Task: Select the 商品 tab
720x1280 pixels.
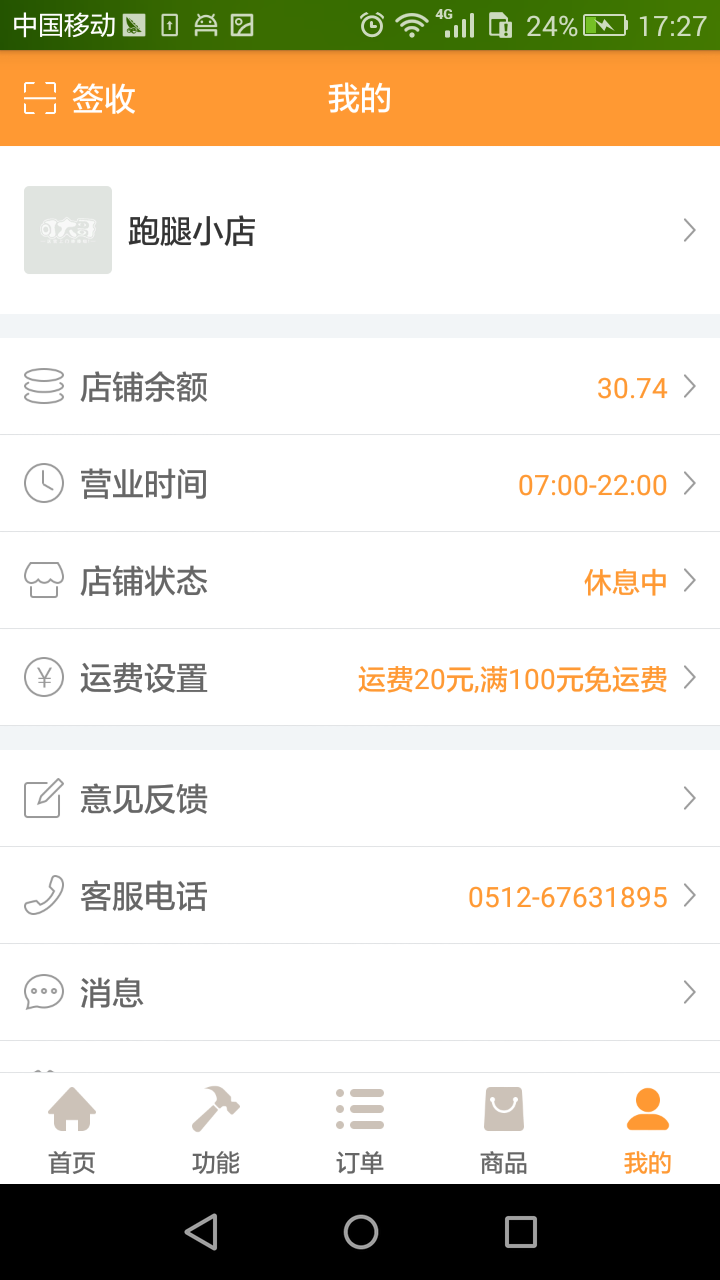Action: 504,1130
